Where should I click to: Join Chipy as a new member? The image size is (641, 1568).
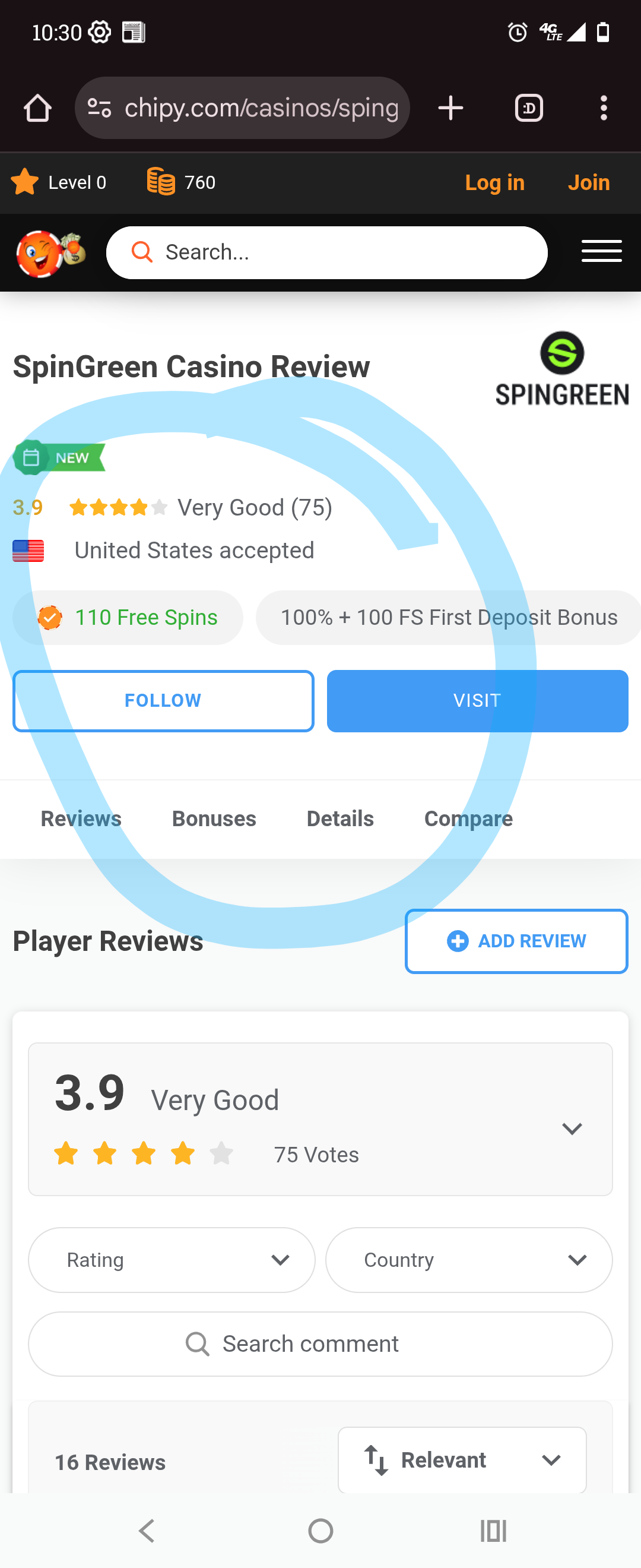588,182
